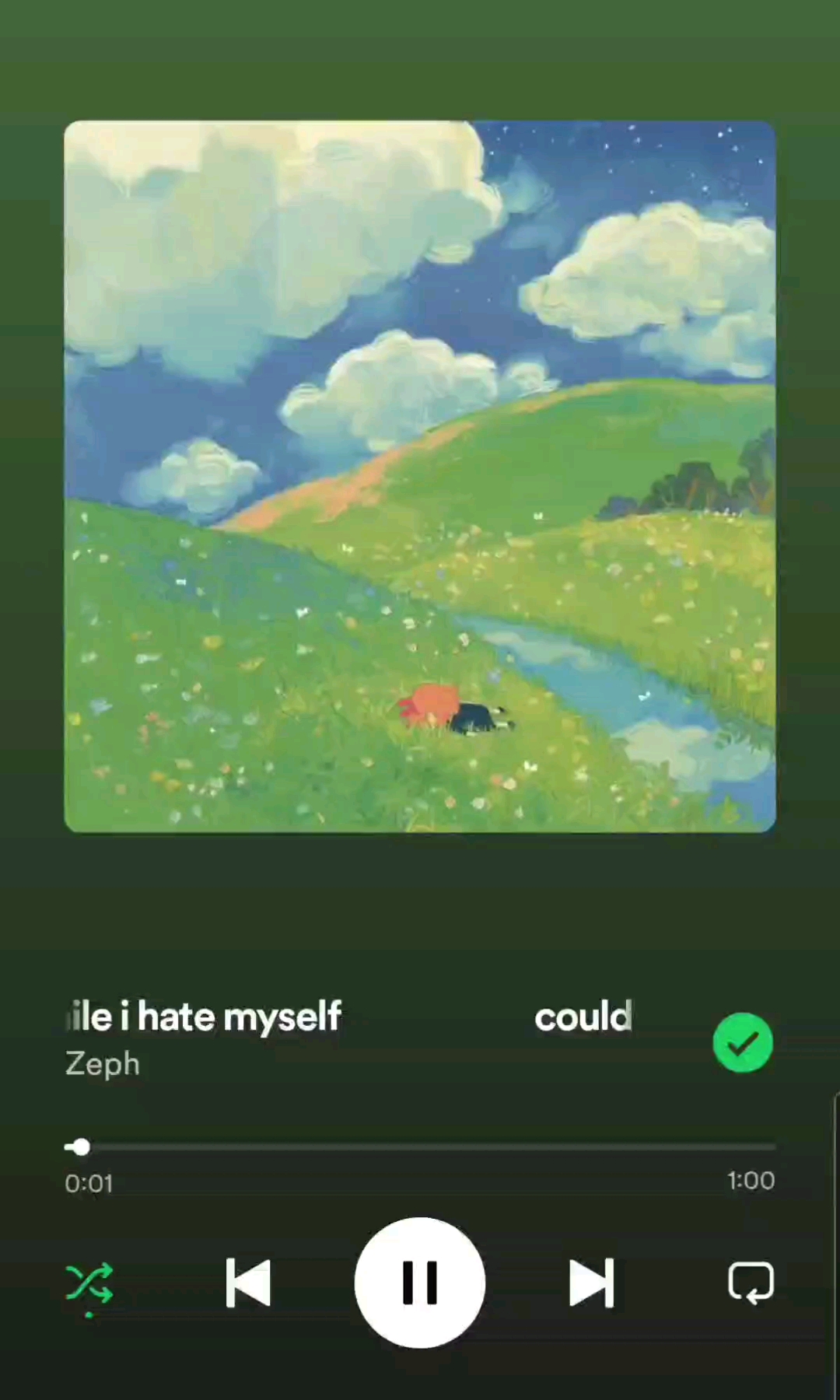
Task: Turn off shuffle mode
Action: click(89, 1283)
